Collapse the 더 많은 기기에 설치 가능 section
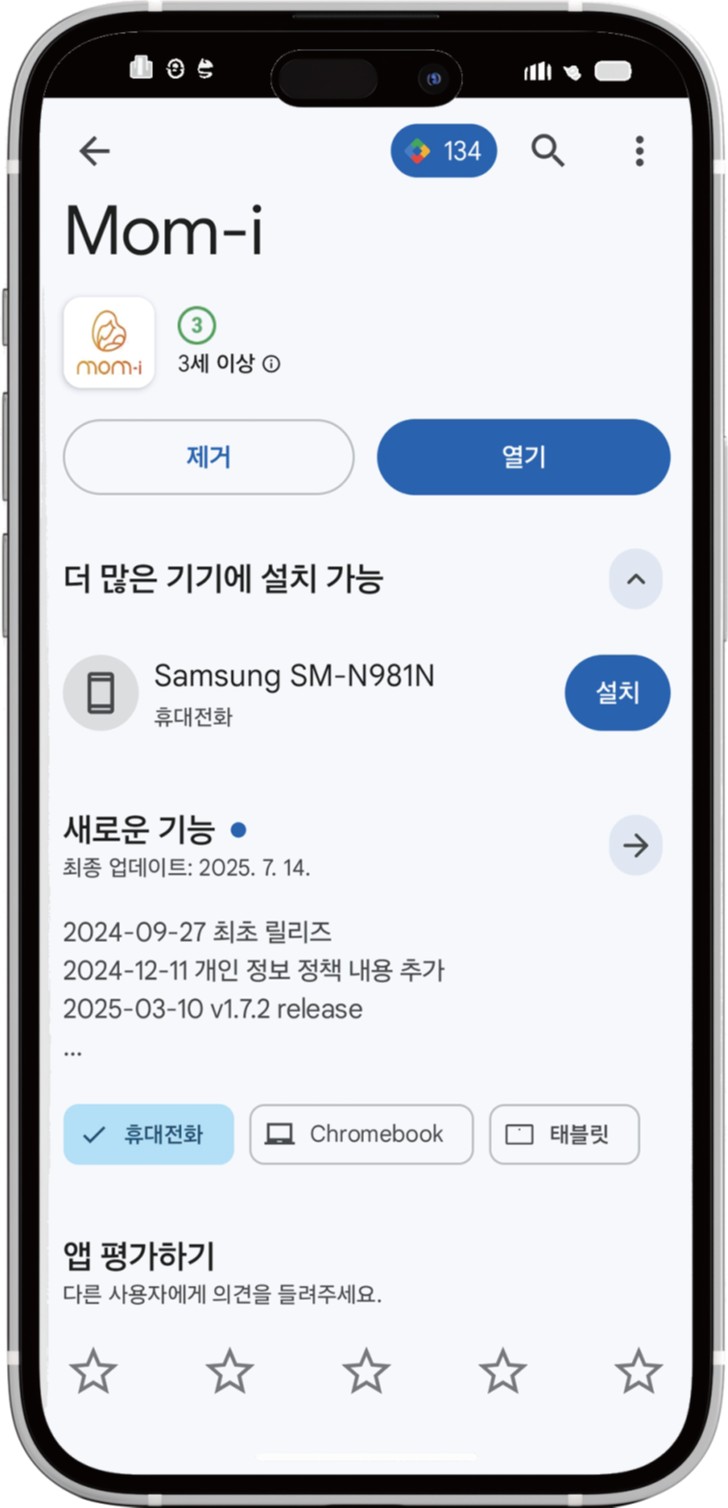This screenshot has width=728, height=1508. (x=636, y=579)
